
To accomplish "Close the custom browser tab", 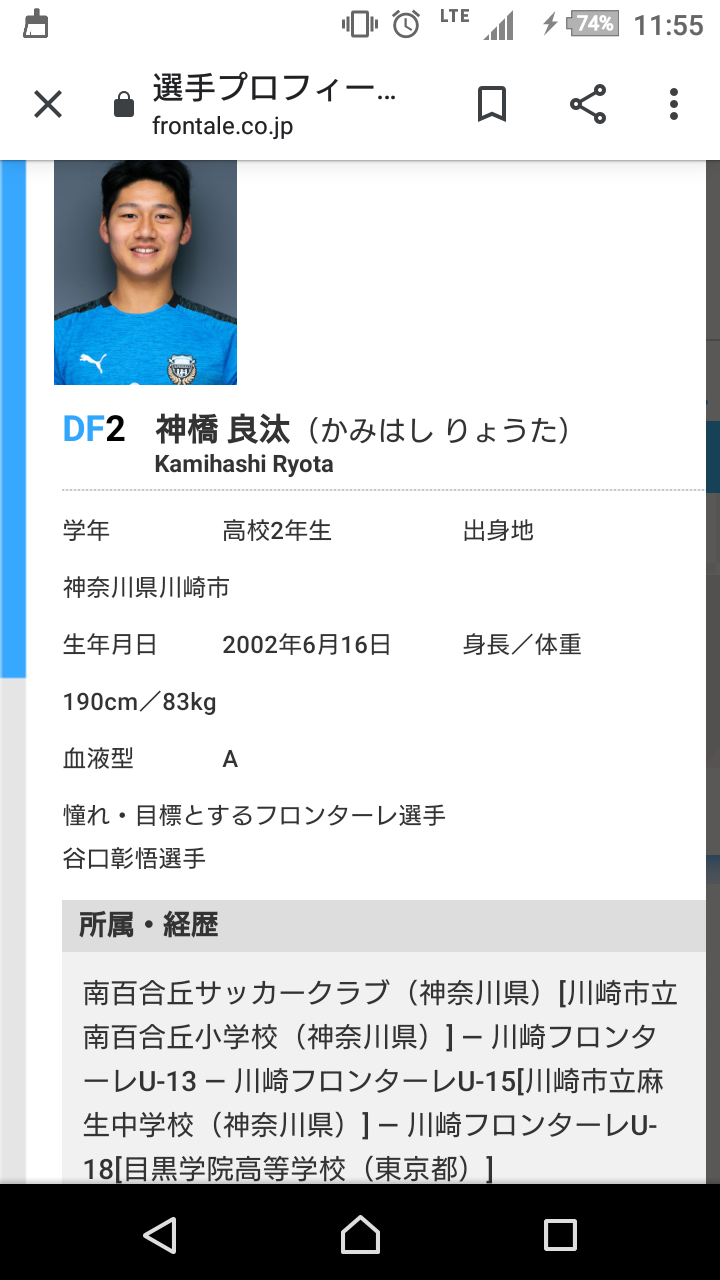I will coord(48,104).
